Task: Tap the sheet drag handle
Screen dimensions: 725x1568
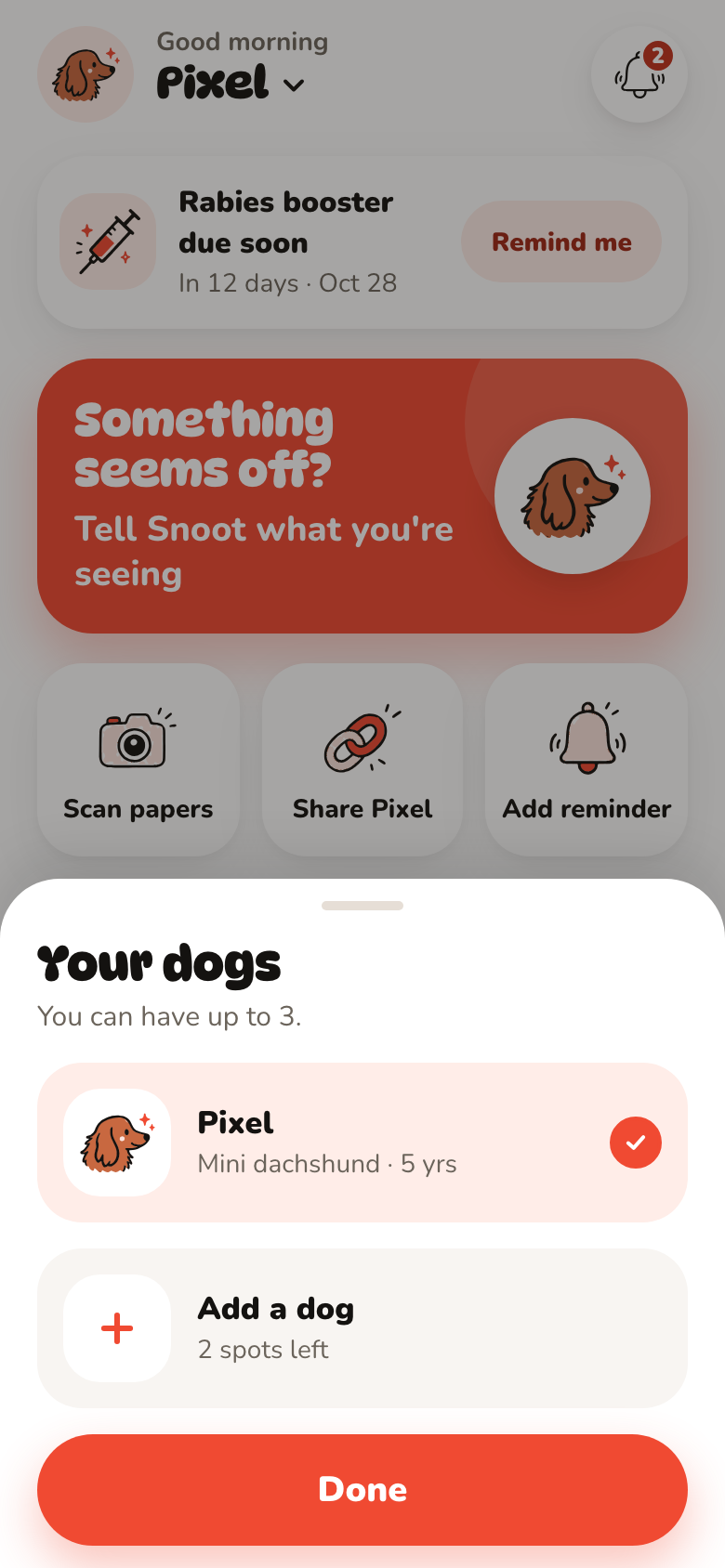Action: point(362,906)
